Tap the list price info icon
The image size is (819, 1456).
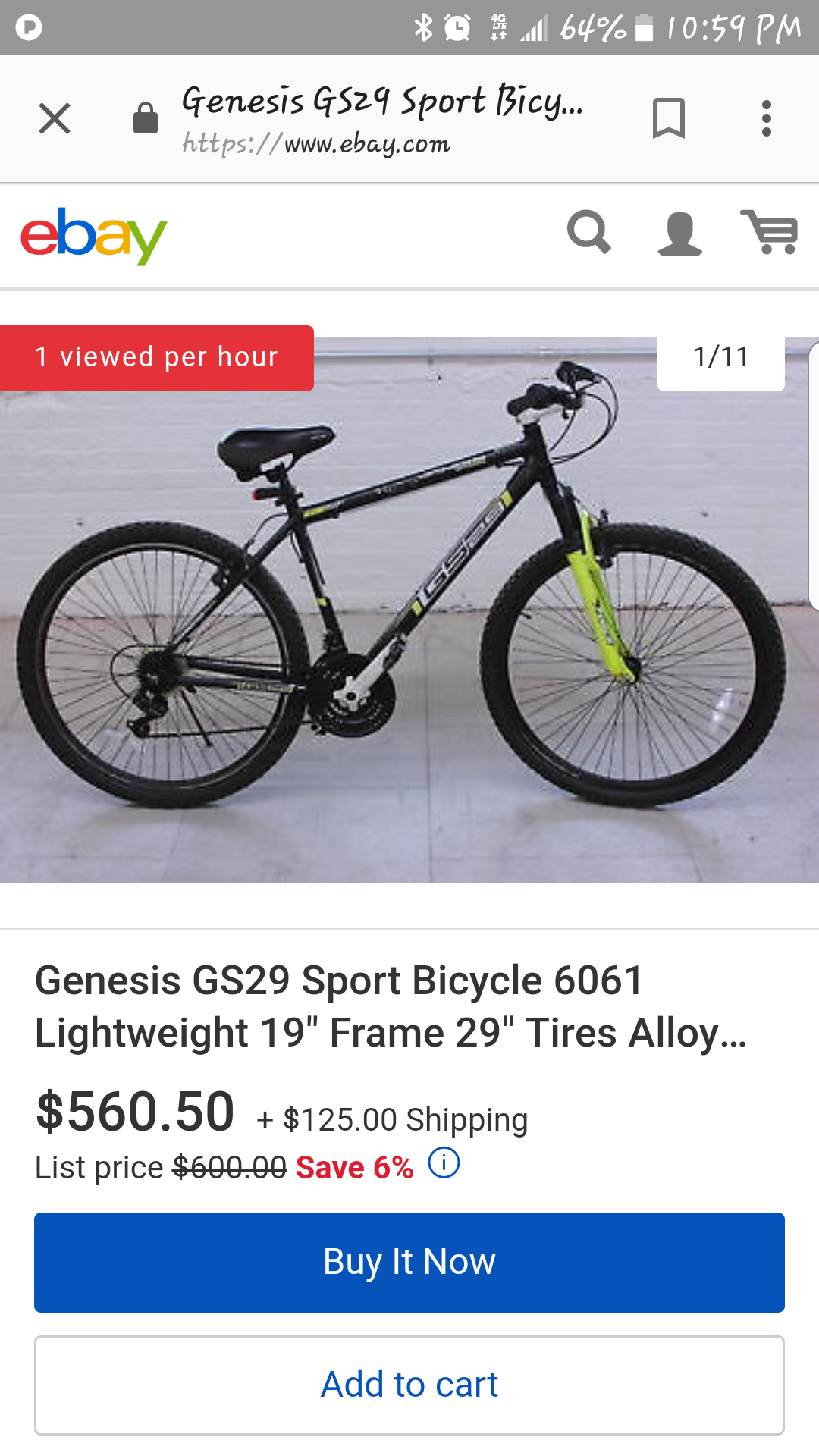[x=444, y=1163]
